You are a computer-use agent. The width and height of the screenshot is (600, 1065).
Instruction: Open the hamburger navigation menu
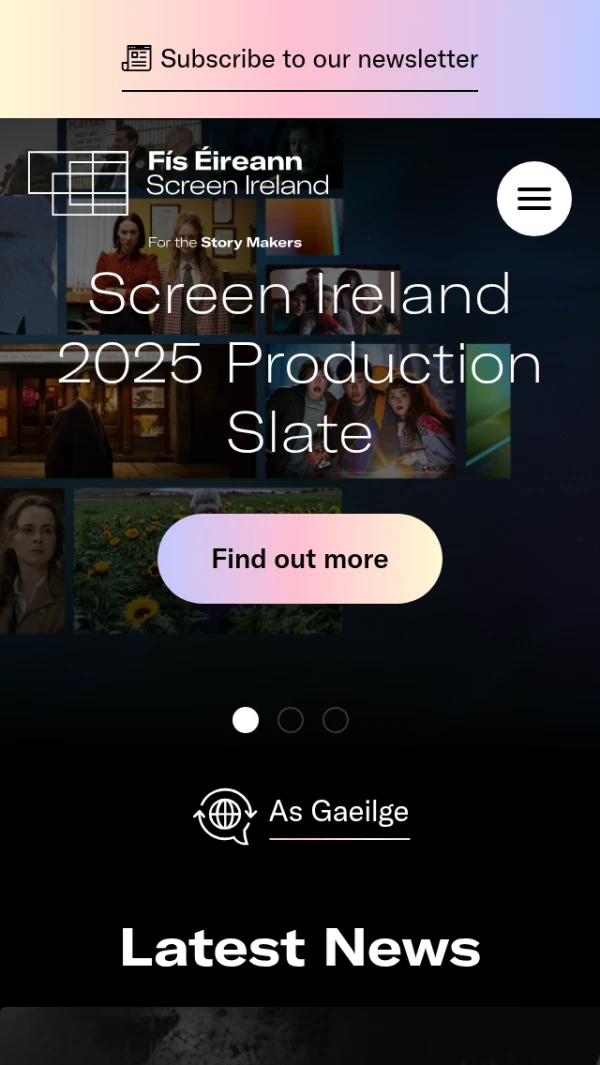tap(534, 199)
